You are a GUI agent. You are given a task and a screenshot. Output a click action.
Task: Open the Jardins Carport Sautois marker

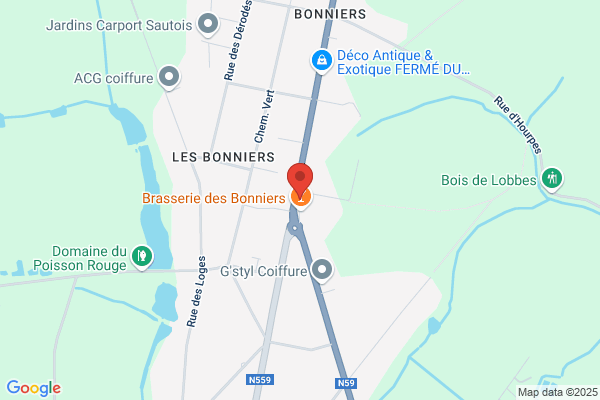[208, 24]
